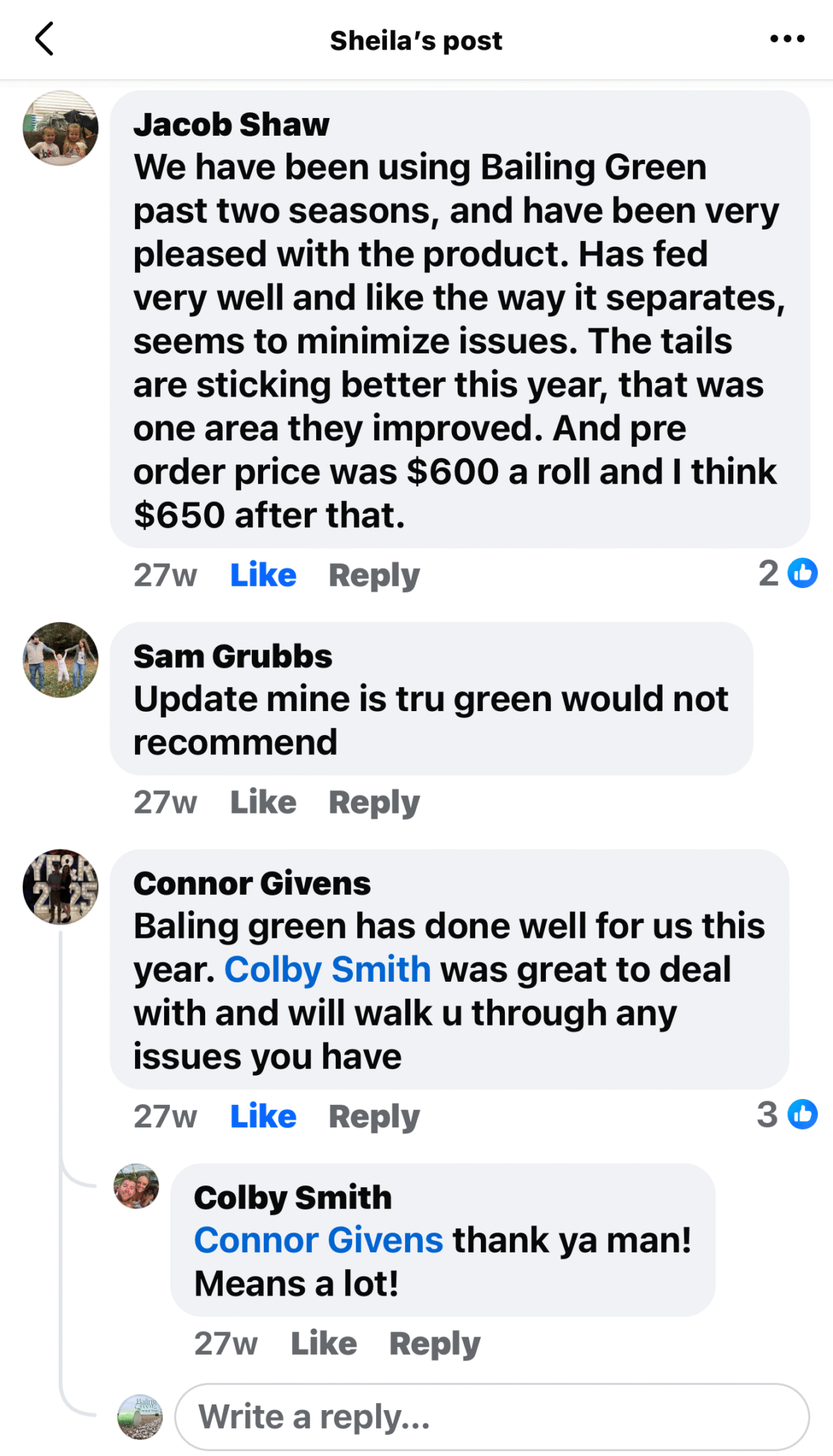This screenshot has height=1456, width=833.
Task: Open Connor Givens mention in Colby's reply
Action: [x=318, y=1240]
